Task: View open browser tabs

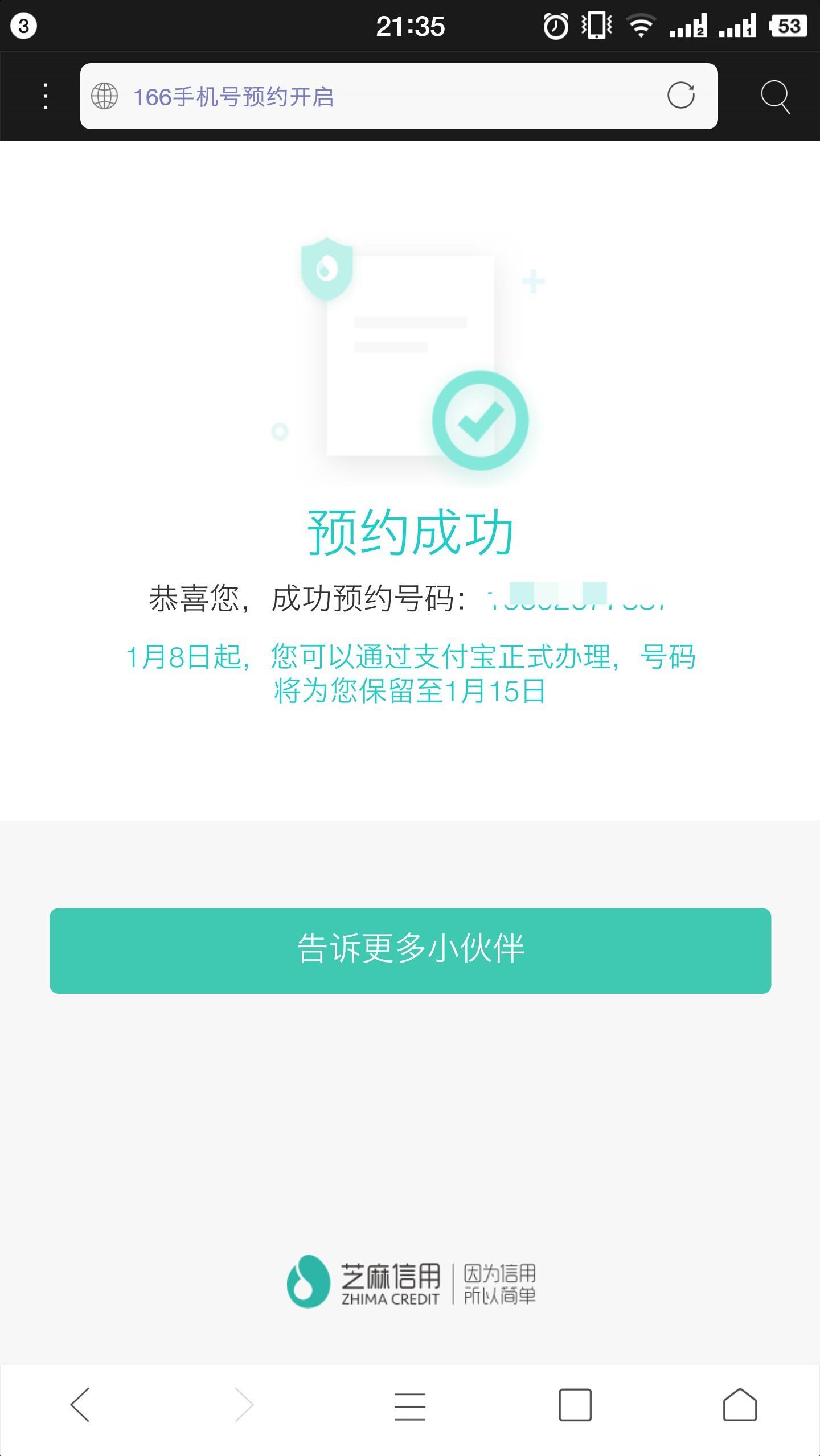Action: click(x=575, y=1405)
